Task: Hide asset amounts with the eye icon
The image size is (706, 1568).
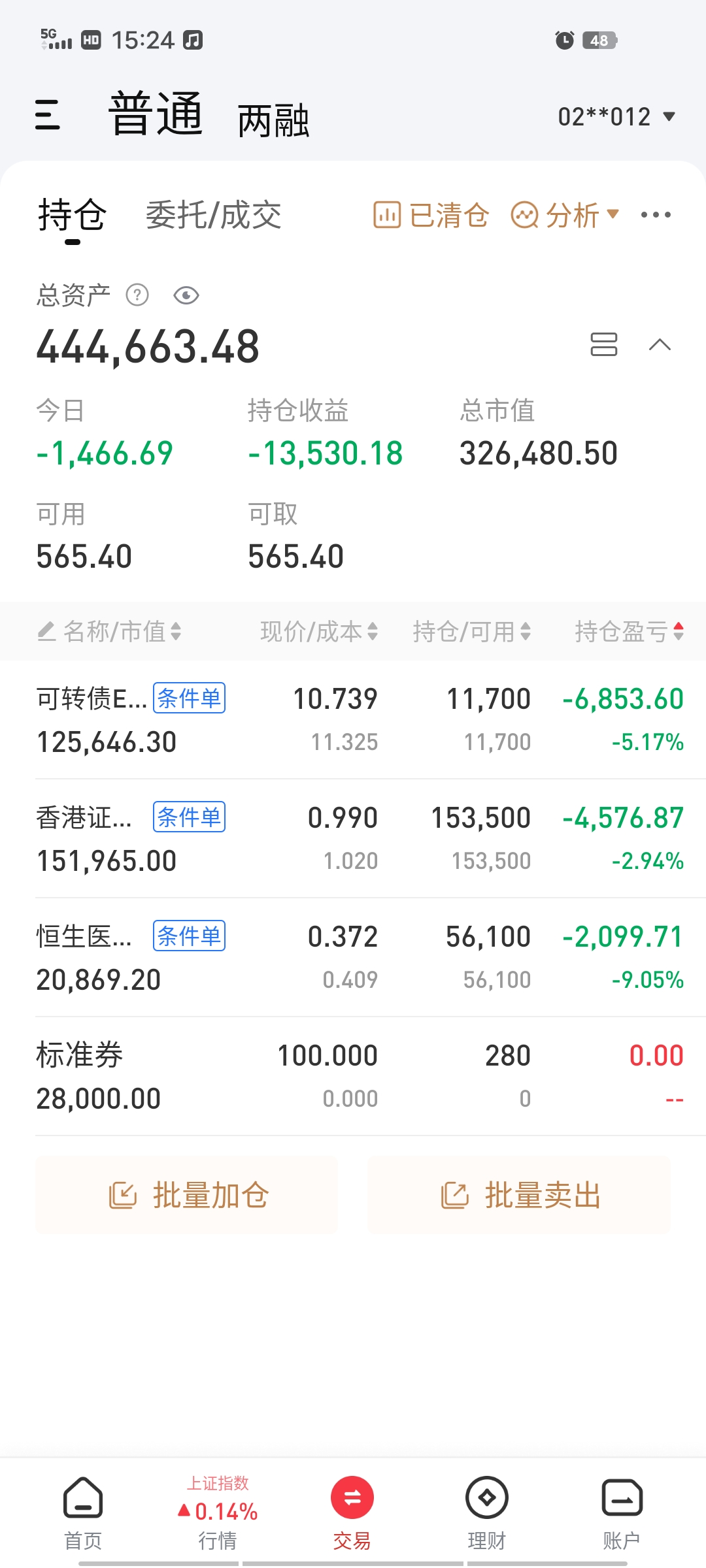Action: point(186,295)
